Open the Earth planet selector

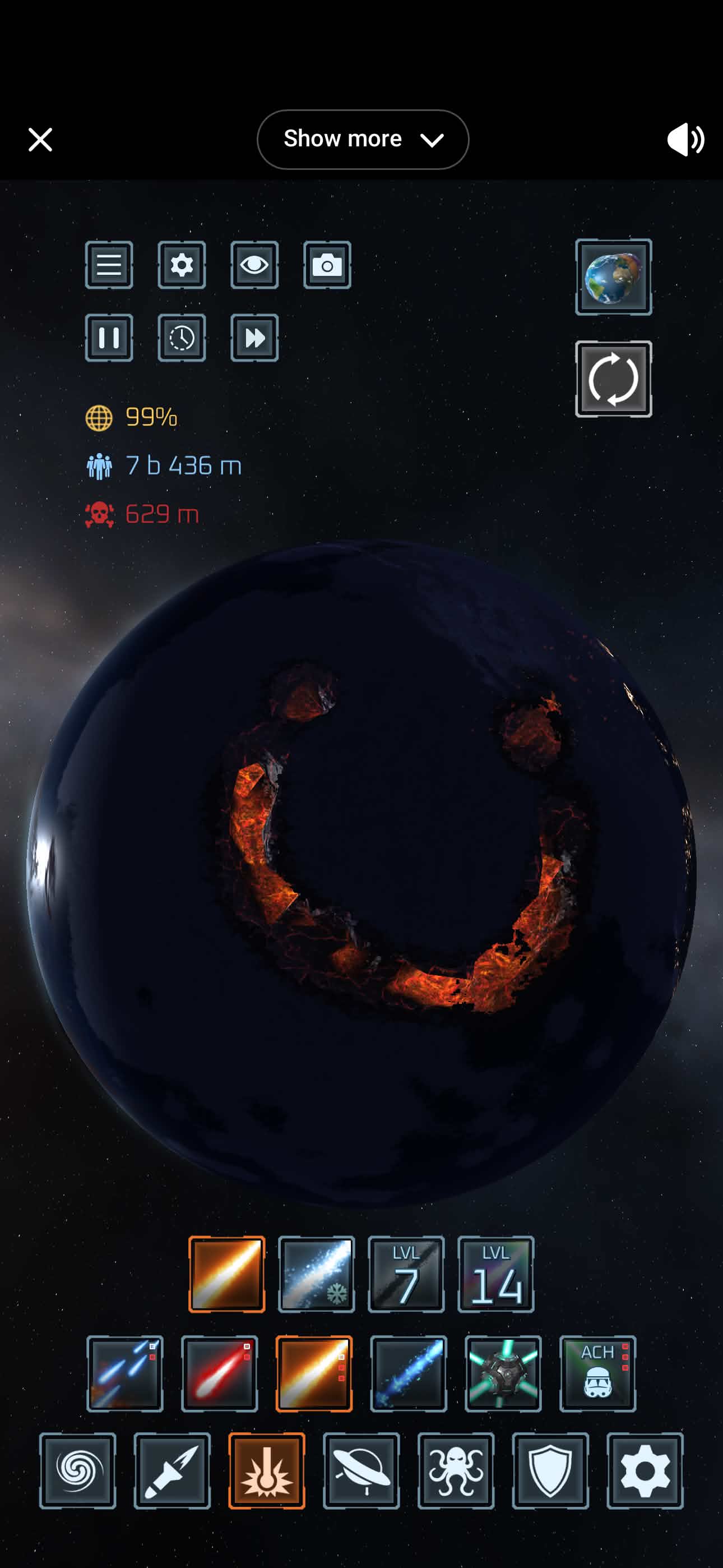coord(613,277)
